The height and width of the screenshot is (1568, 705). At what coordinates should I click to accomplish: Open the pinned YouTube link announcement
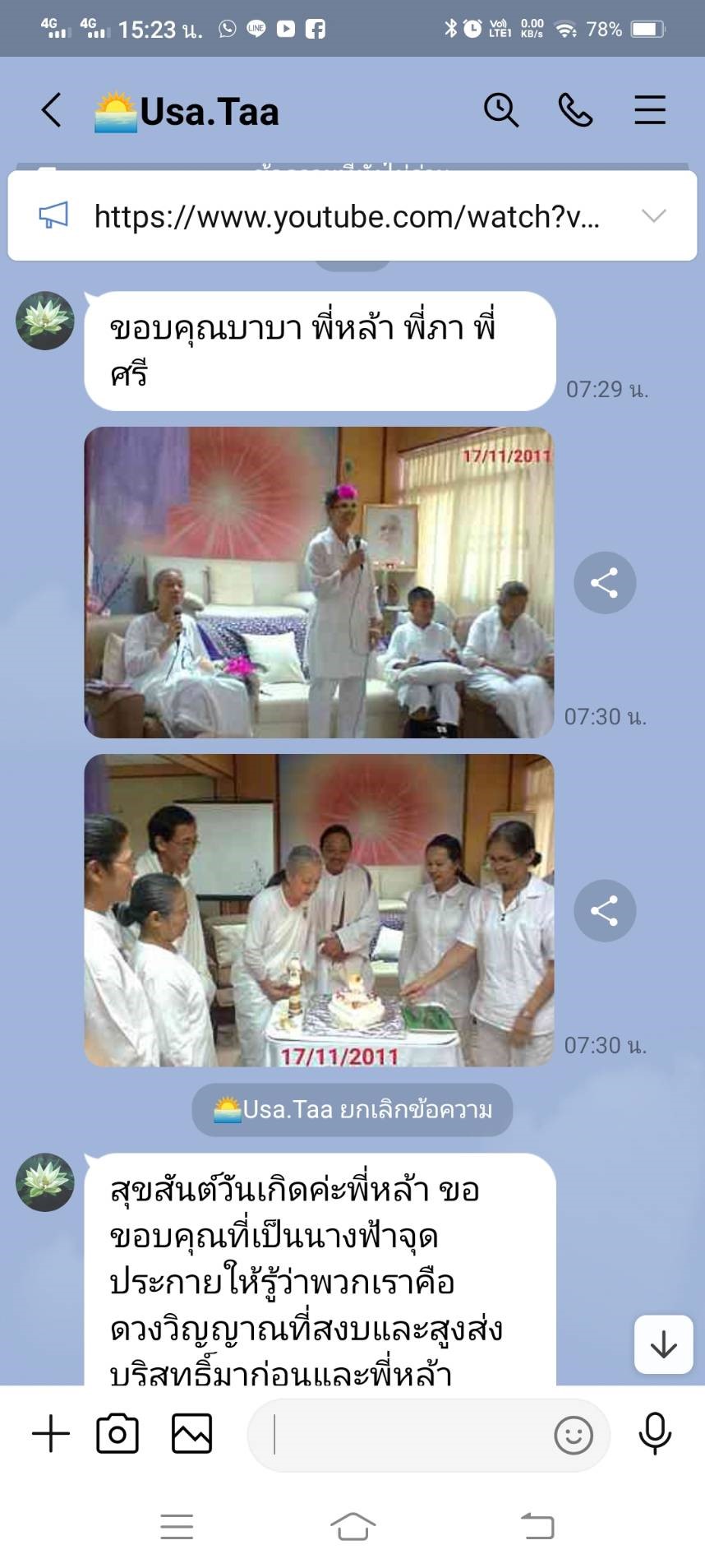click(346, 216)
